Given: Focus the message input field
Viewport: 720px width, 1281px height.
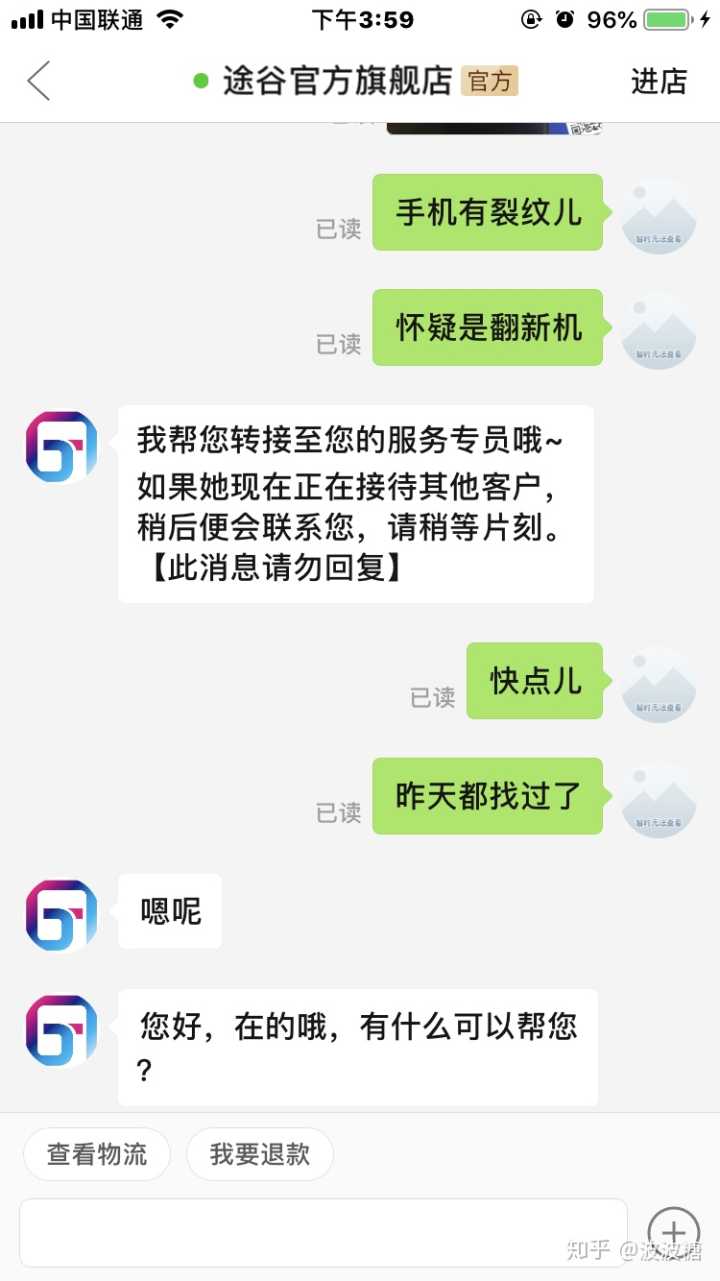Looking at the screenshot, I should [x=322, y=1232].
